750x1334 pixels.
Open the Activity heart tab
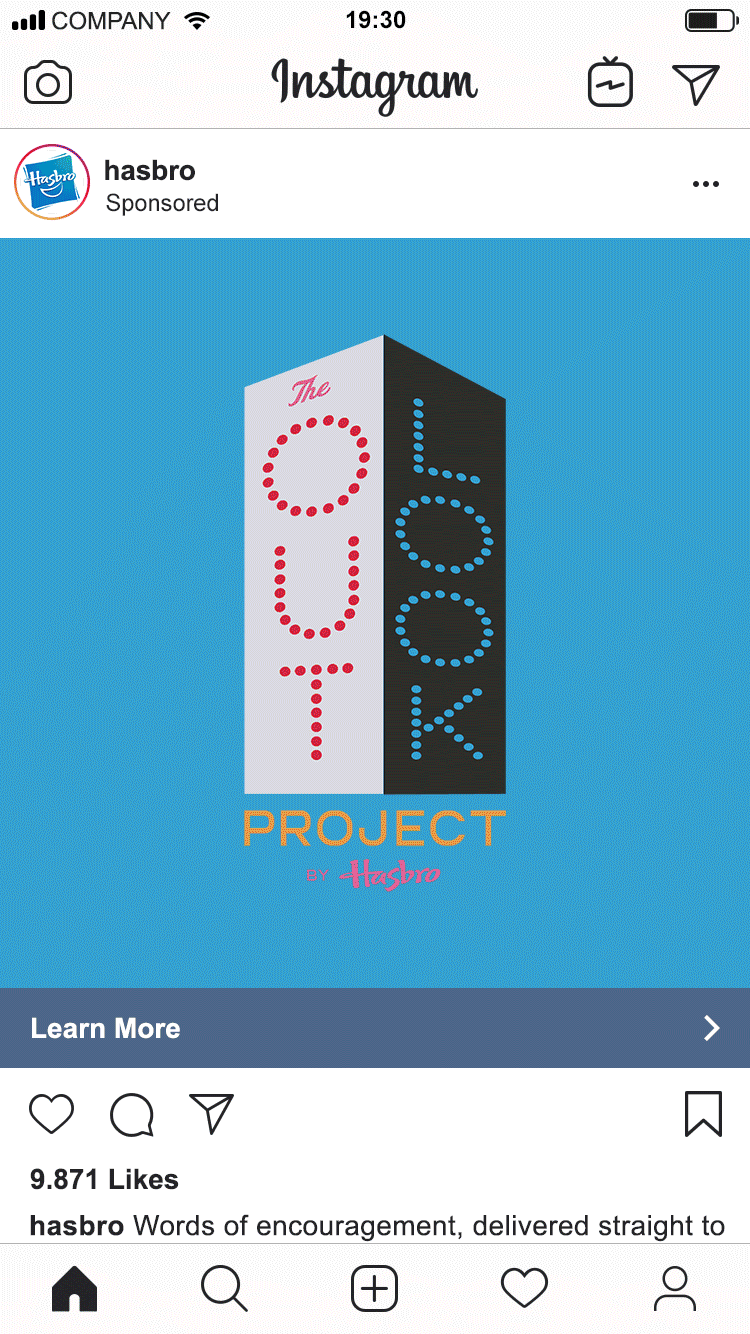coord(525,1289)
